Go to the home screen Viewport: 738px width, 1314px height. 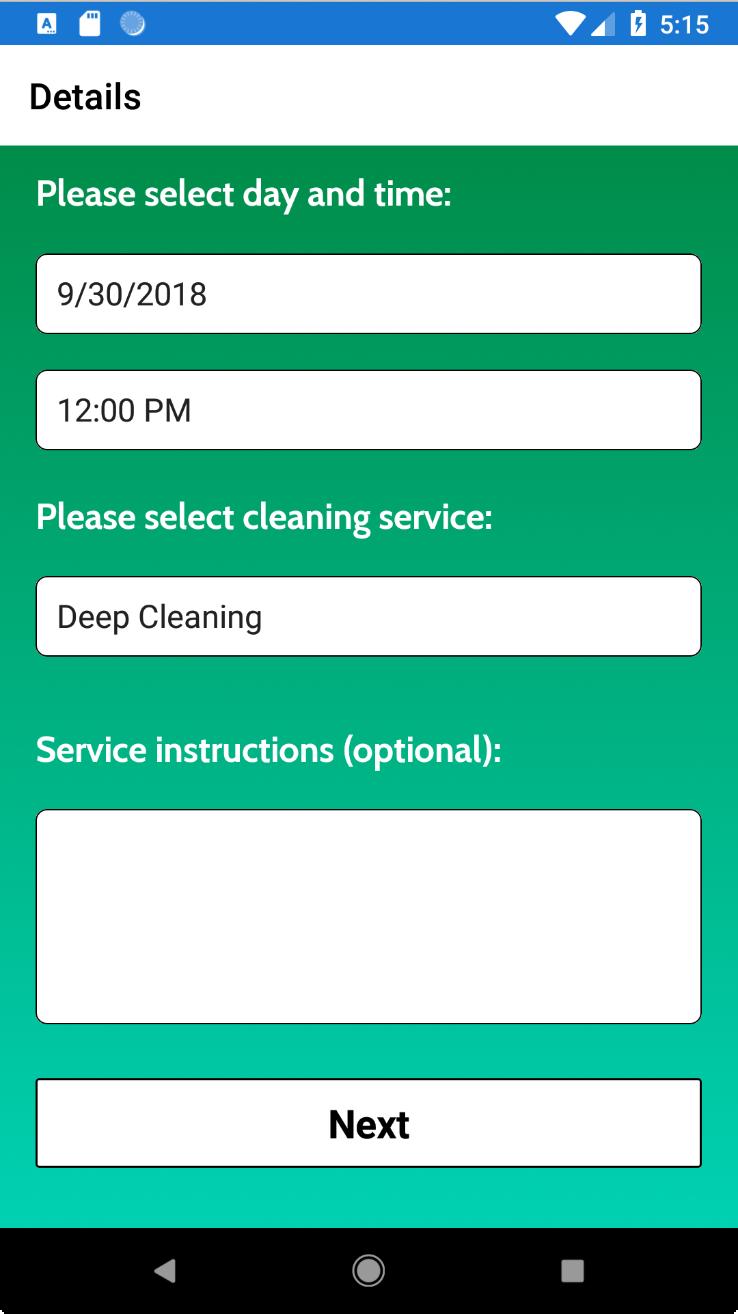pos(369,1270)
